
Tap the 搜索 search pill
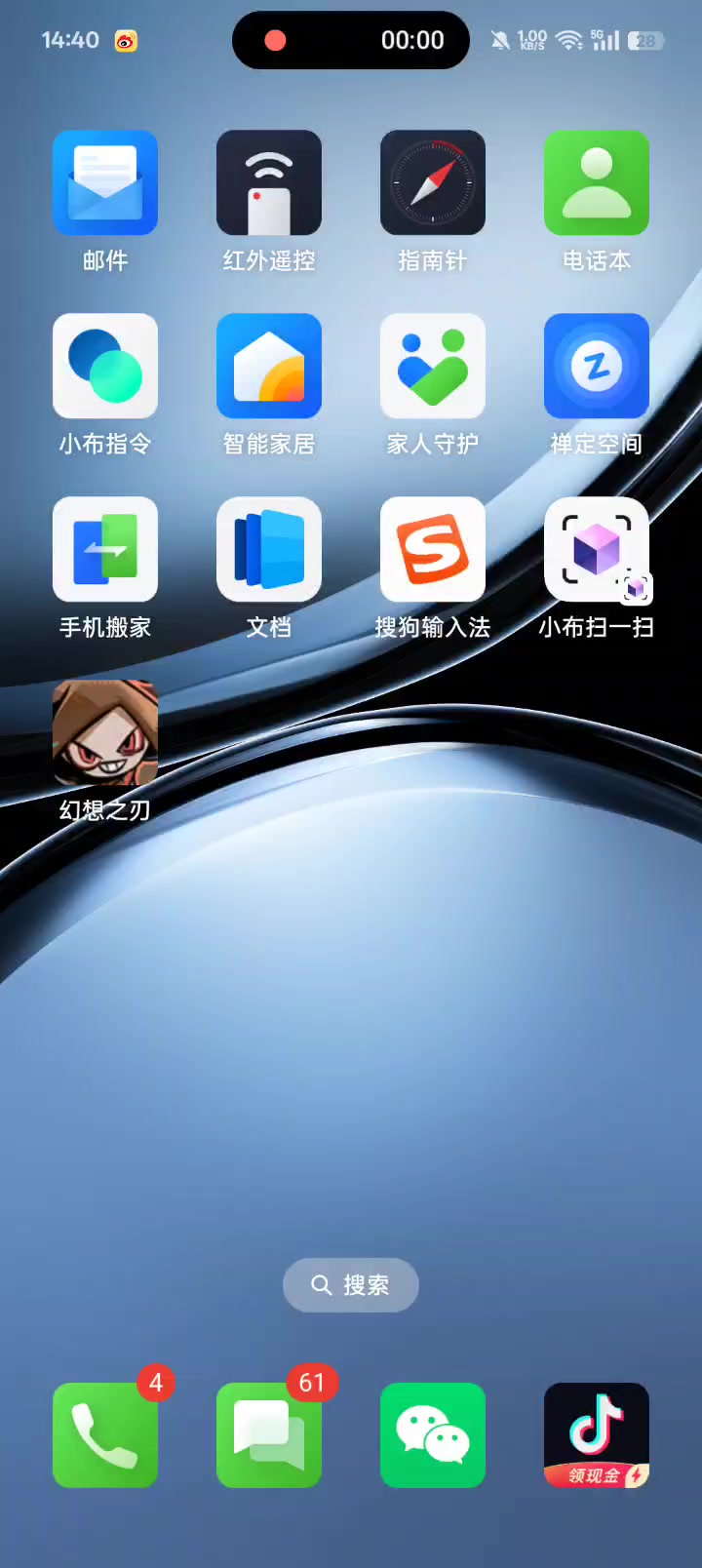(x=351, y=1285)
